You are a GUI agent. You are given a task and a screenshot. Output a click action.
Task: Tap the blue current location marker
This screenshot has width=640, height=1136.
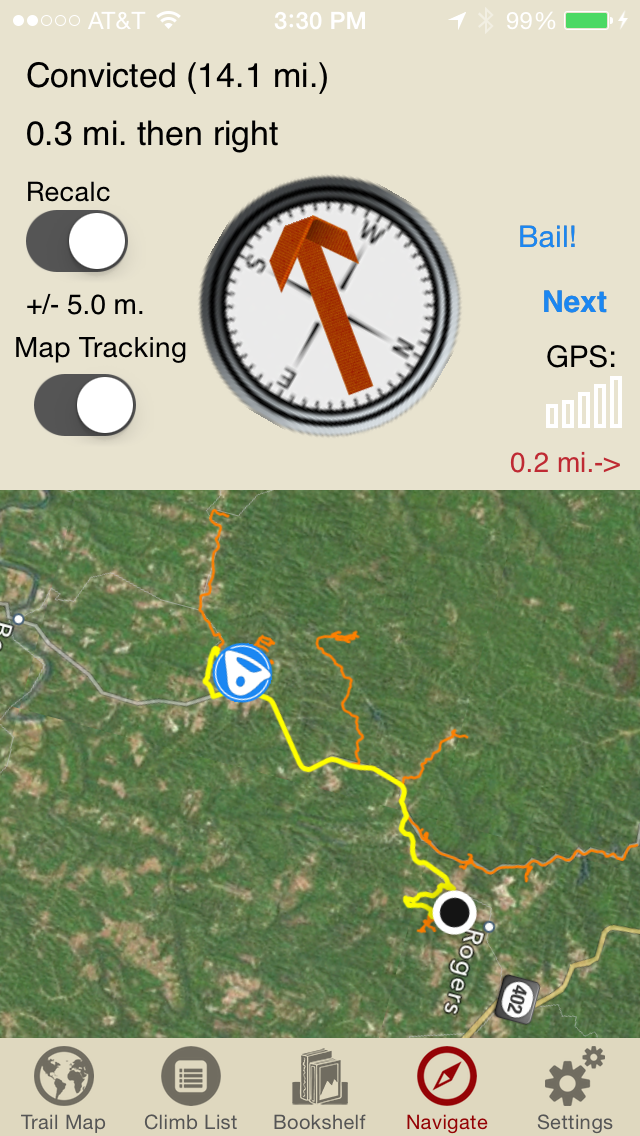(x=242, y=672)
